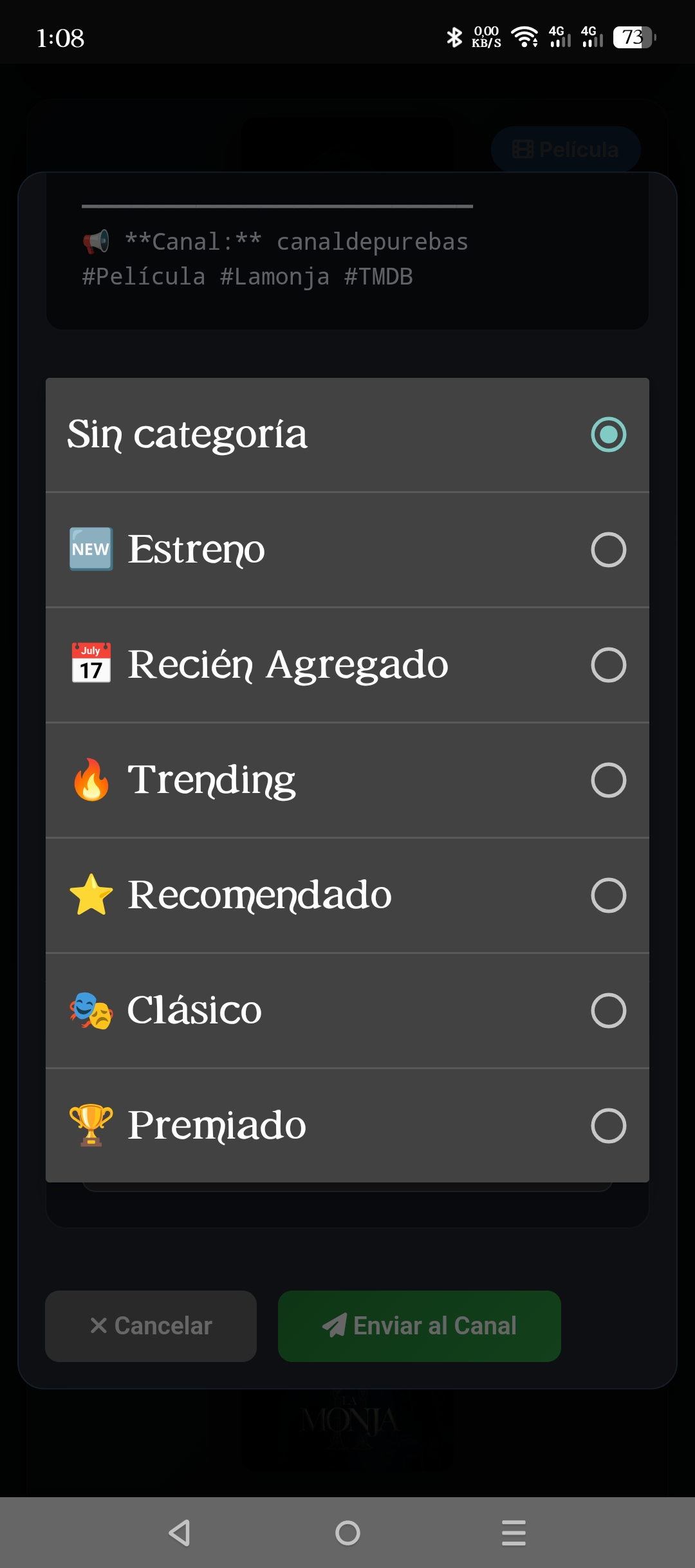Image resolution: width=695 pixels, height=1568 pixels.
Task: Pick Recién Agregado as category
Action: [x=347, y=665]
